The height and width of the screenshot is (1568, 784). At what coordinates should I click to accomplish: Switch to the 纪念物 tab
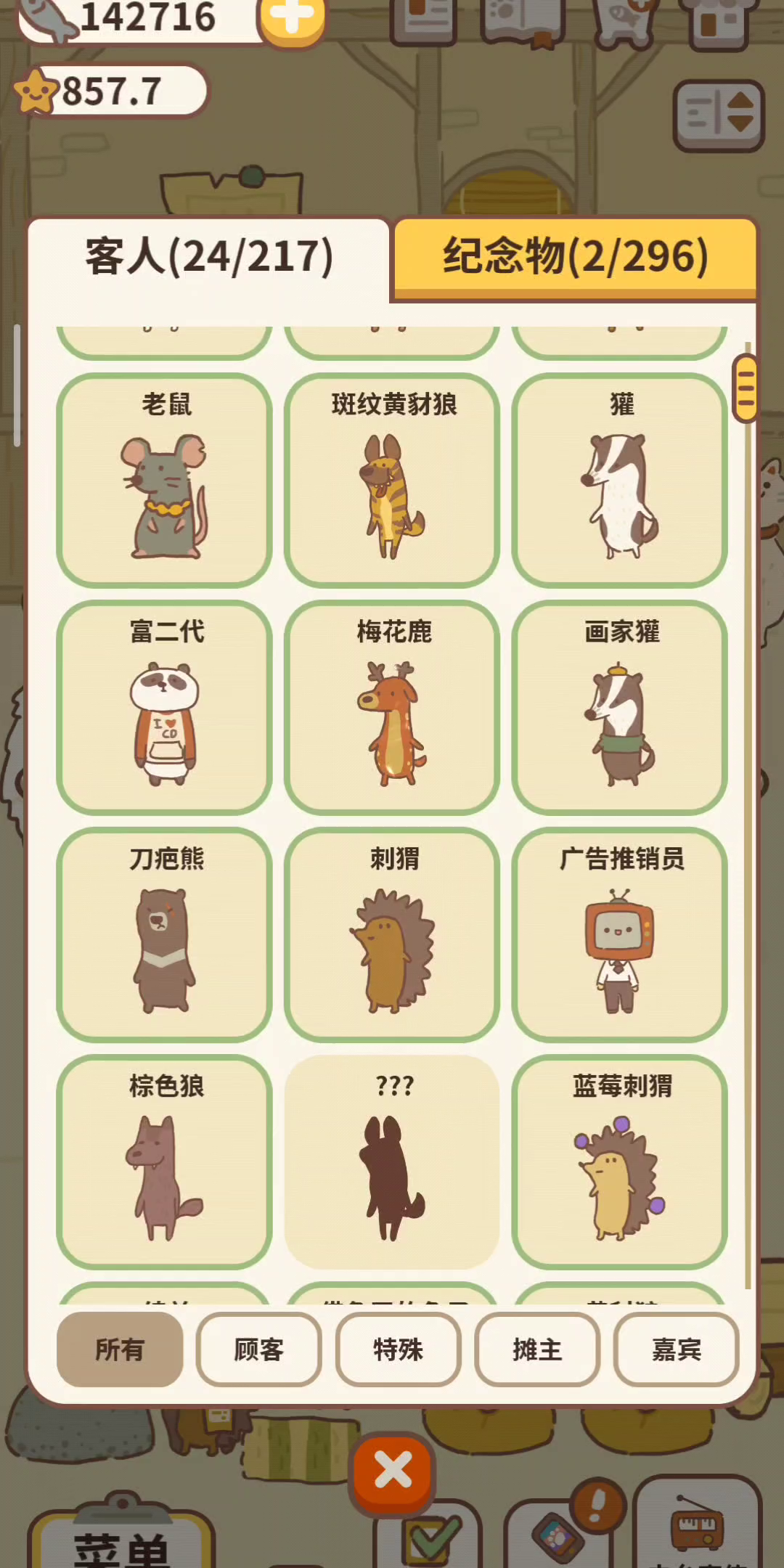pos(574,257)
